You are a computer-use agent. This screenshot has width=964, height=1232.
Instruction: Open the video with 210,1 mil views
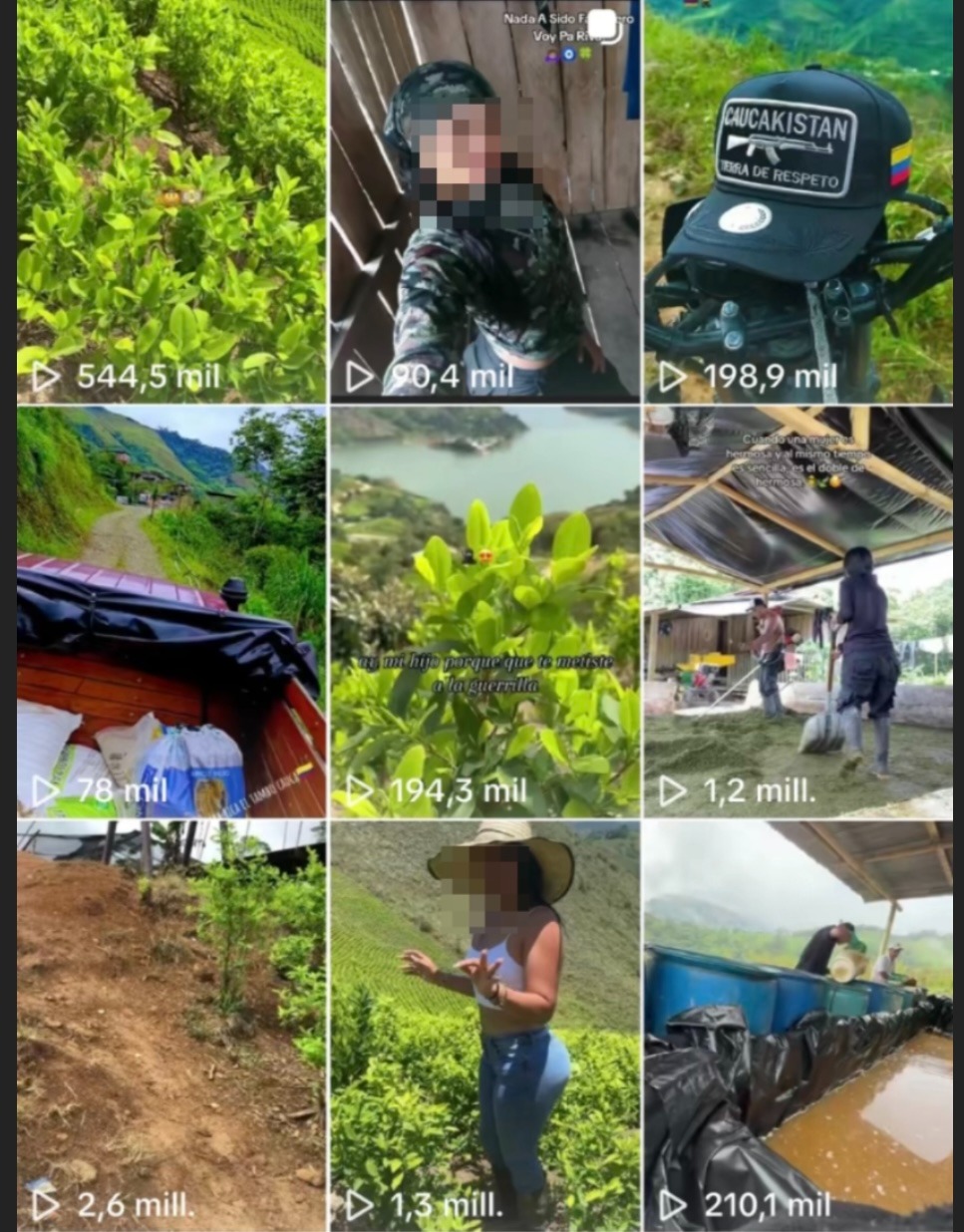pos(798,1025)
